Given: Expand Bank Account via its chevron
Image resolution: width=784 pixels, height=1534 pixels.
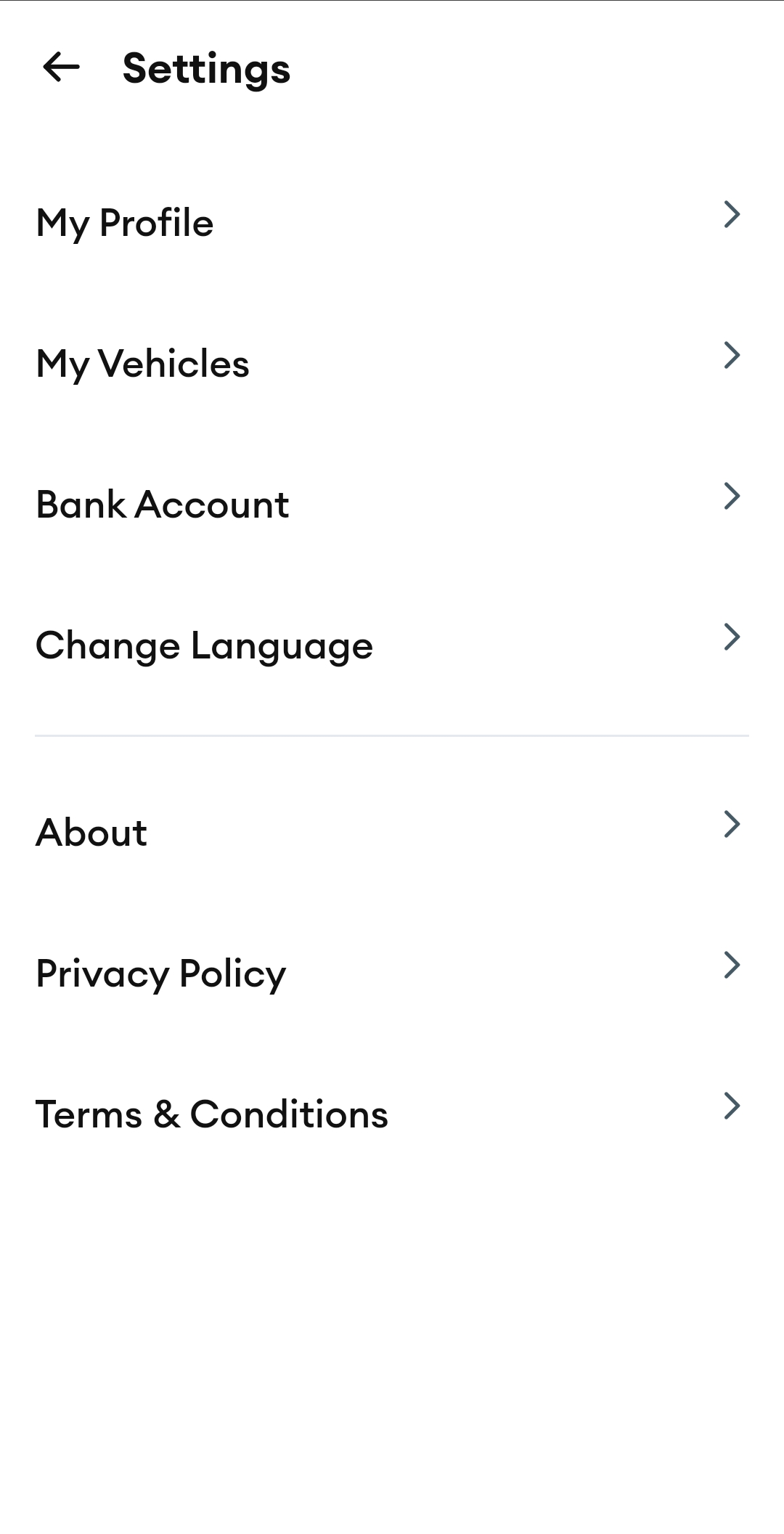Looking at the screenshot, I should pyautogui.click(x=732, y=495).
